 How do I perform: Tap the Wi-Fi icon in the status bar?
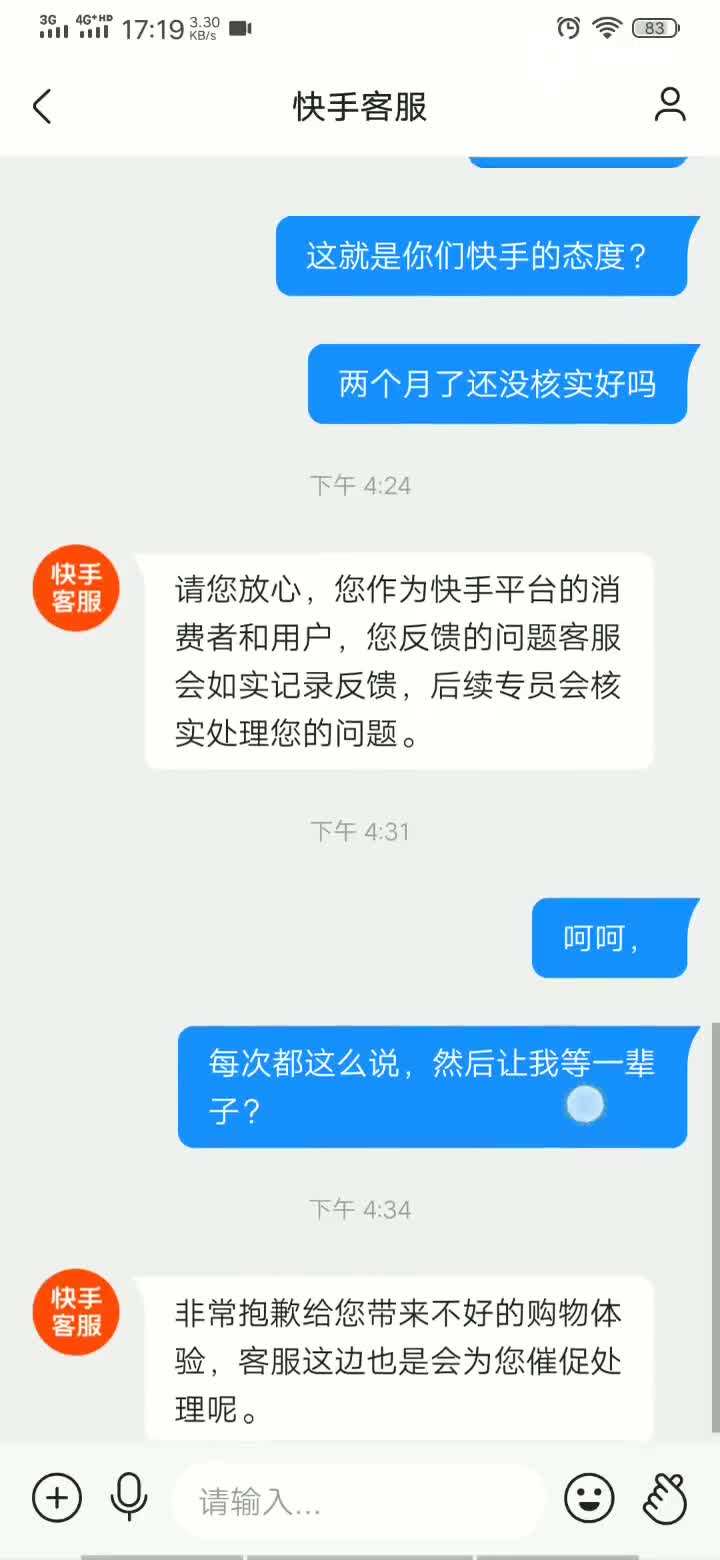click(606, 28)
